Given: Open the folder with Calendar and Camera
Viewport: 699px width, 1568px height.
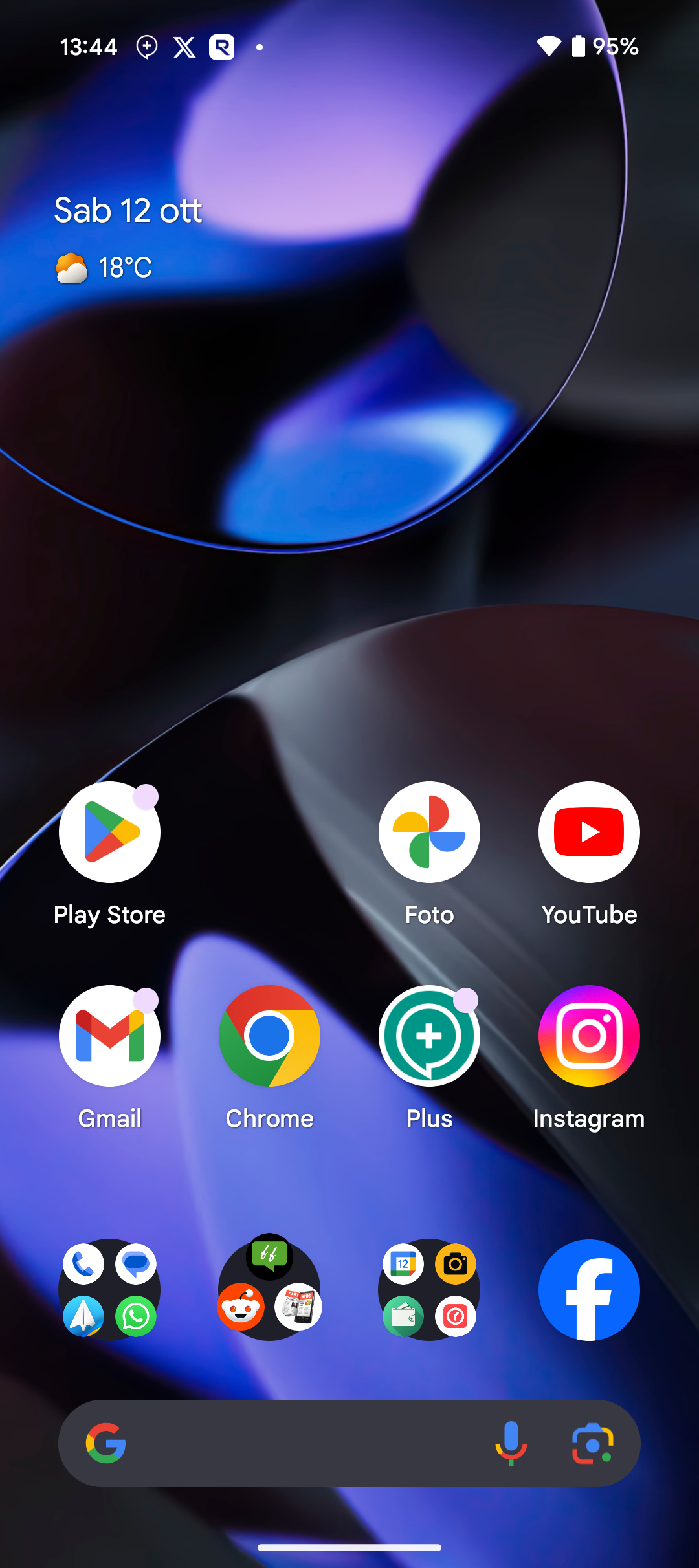Looking at the screenshot, I should (429, 1290).
